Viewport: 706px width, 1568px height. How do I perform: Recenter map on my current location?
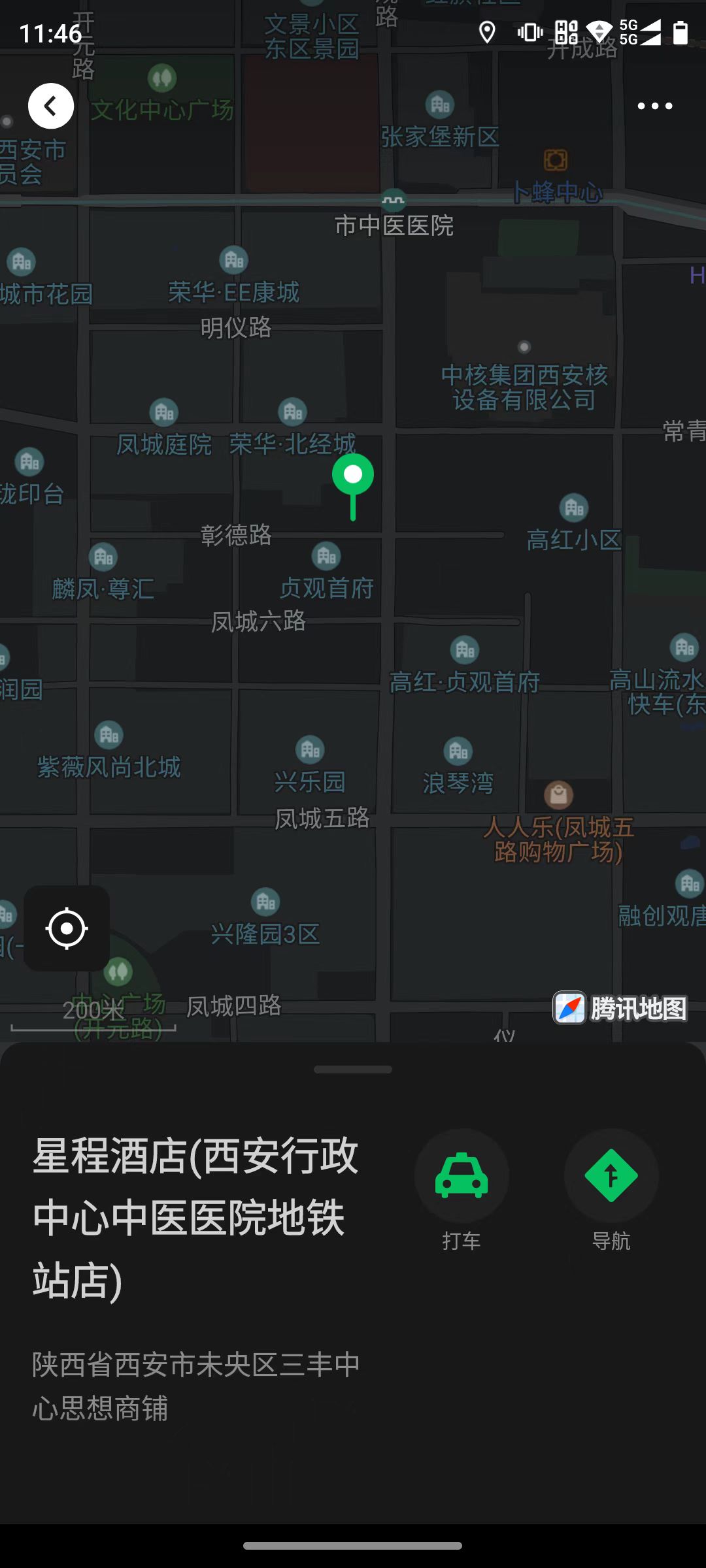(67, 928)
